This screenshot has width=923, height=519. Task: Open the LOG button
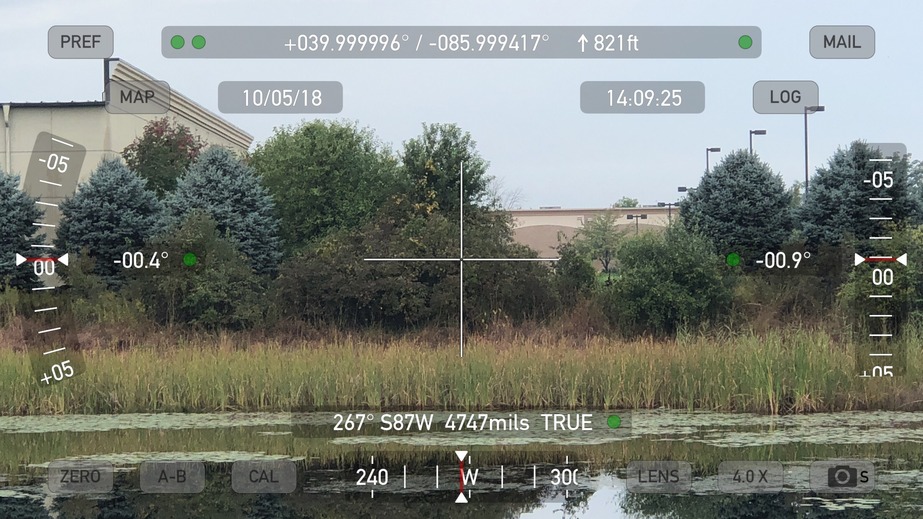point(785,97)
